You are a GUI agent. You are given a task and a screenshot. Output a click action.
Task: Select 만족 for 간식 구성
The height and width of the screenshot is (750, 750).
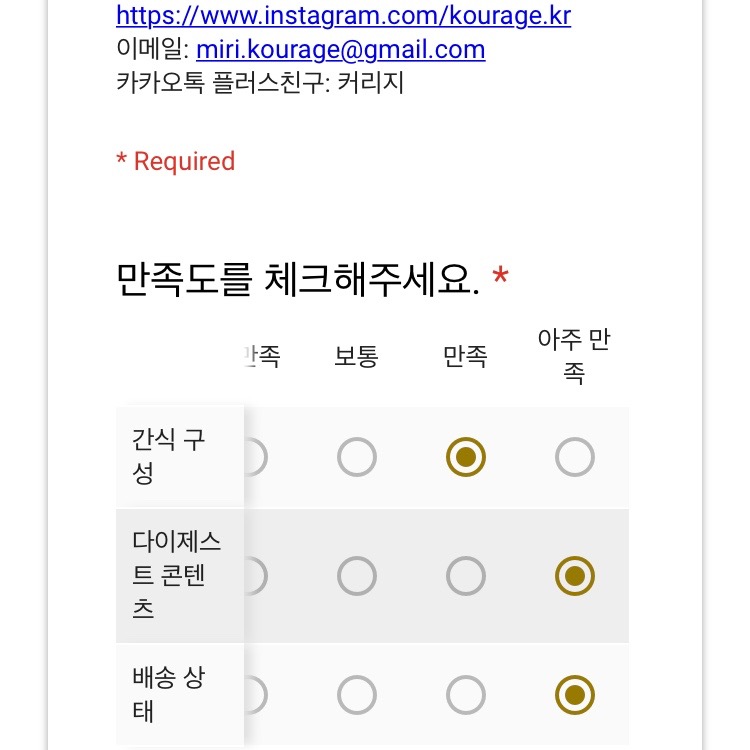(x=466, y=458)
